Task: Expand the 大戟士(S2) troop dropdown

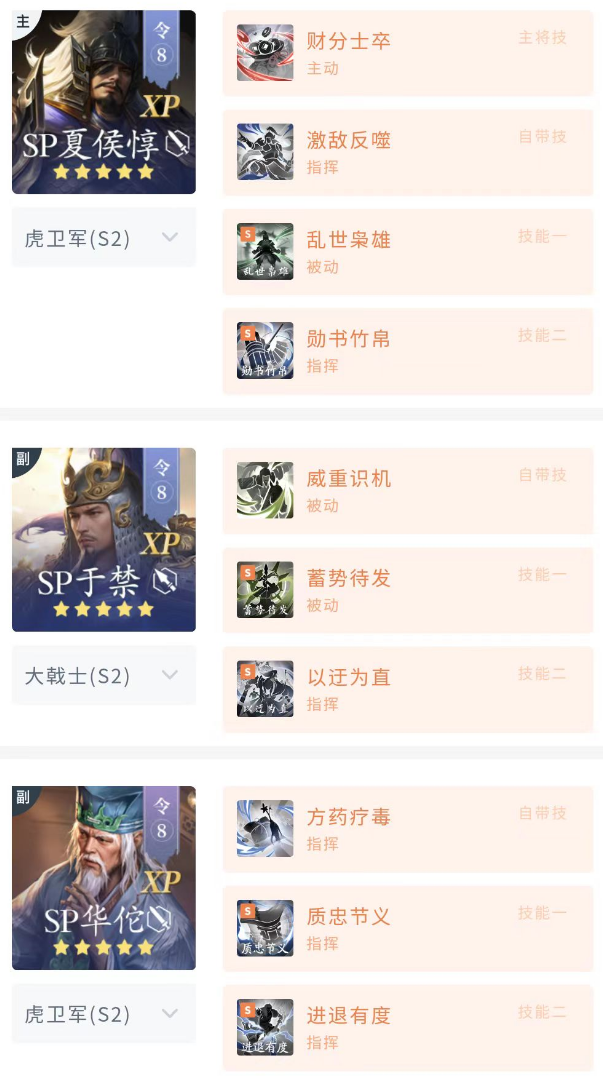Action: pos(104,676)
